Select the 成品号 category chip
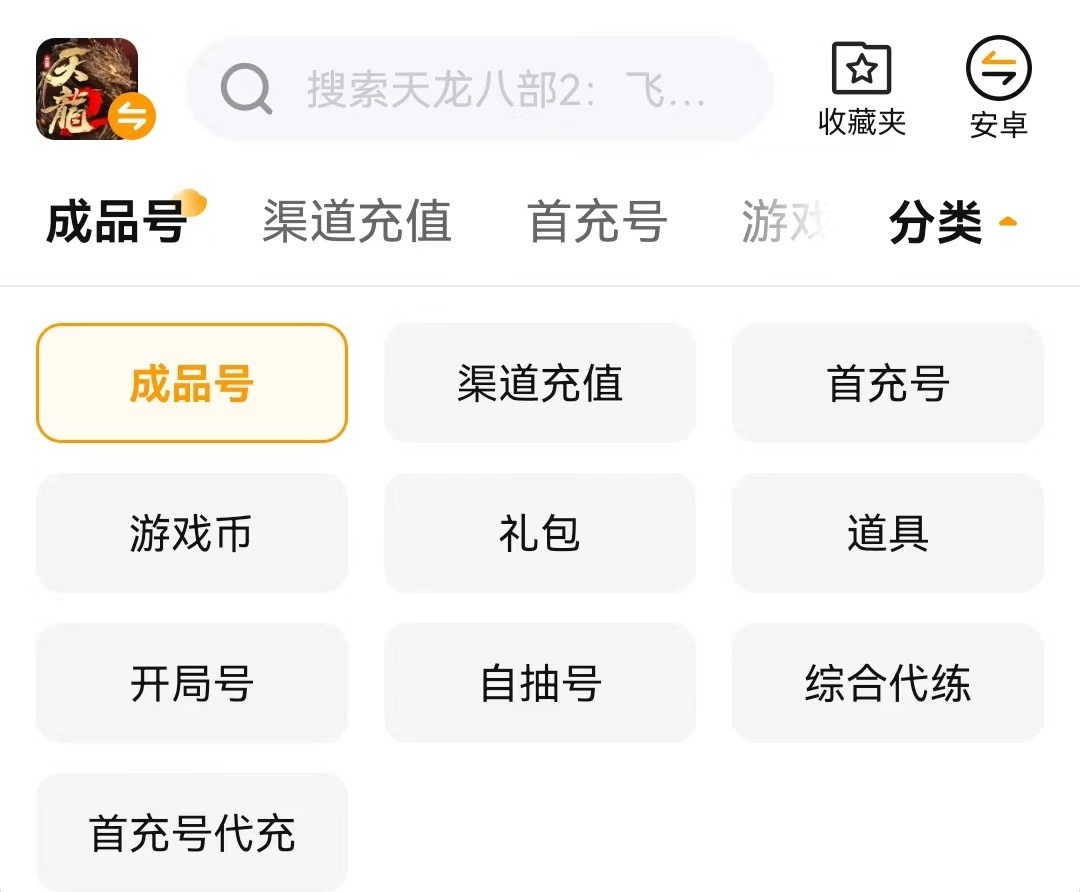Viewport: 1080px width, 892px height. (x=192, y=383)
